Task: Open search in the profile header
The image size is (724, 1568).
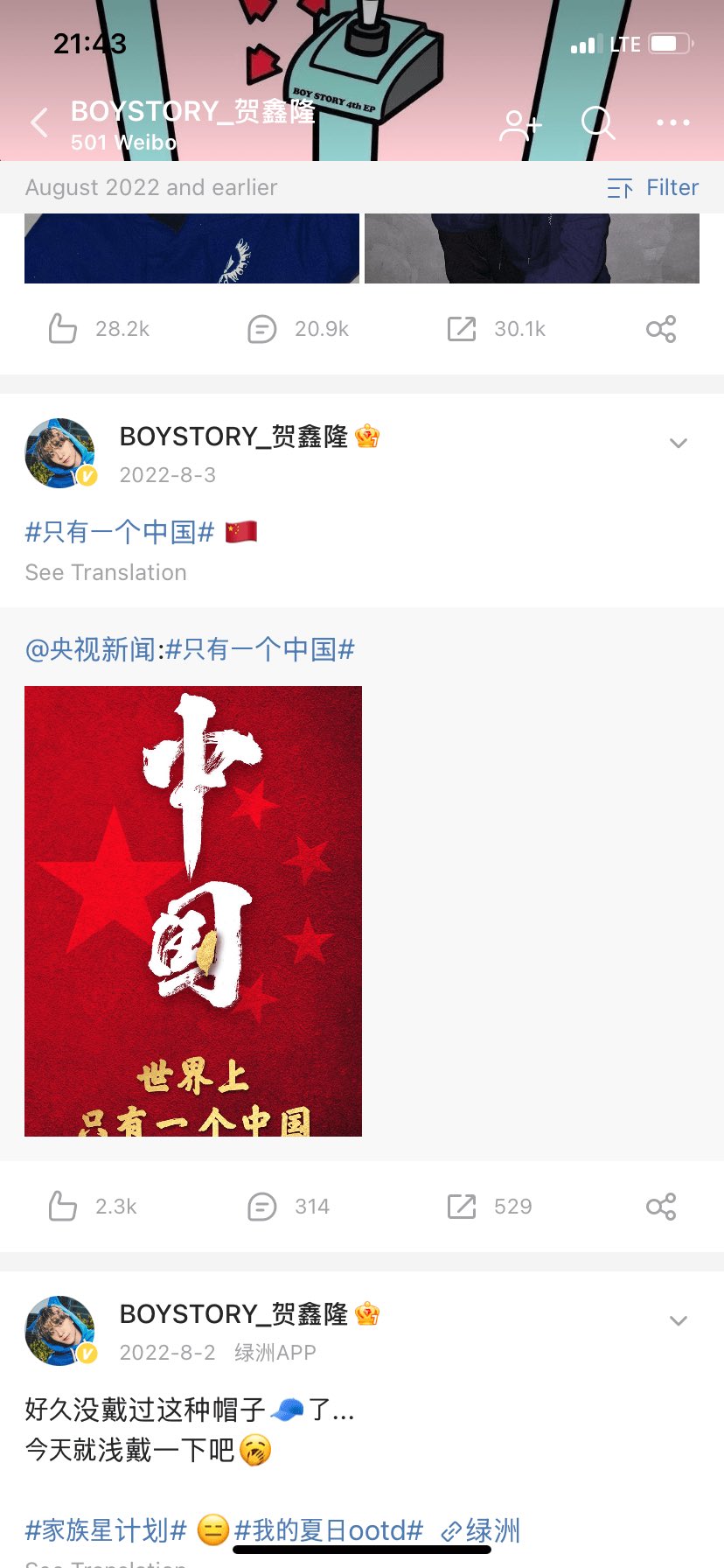Action: (x=598, y=123)
